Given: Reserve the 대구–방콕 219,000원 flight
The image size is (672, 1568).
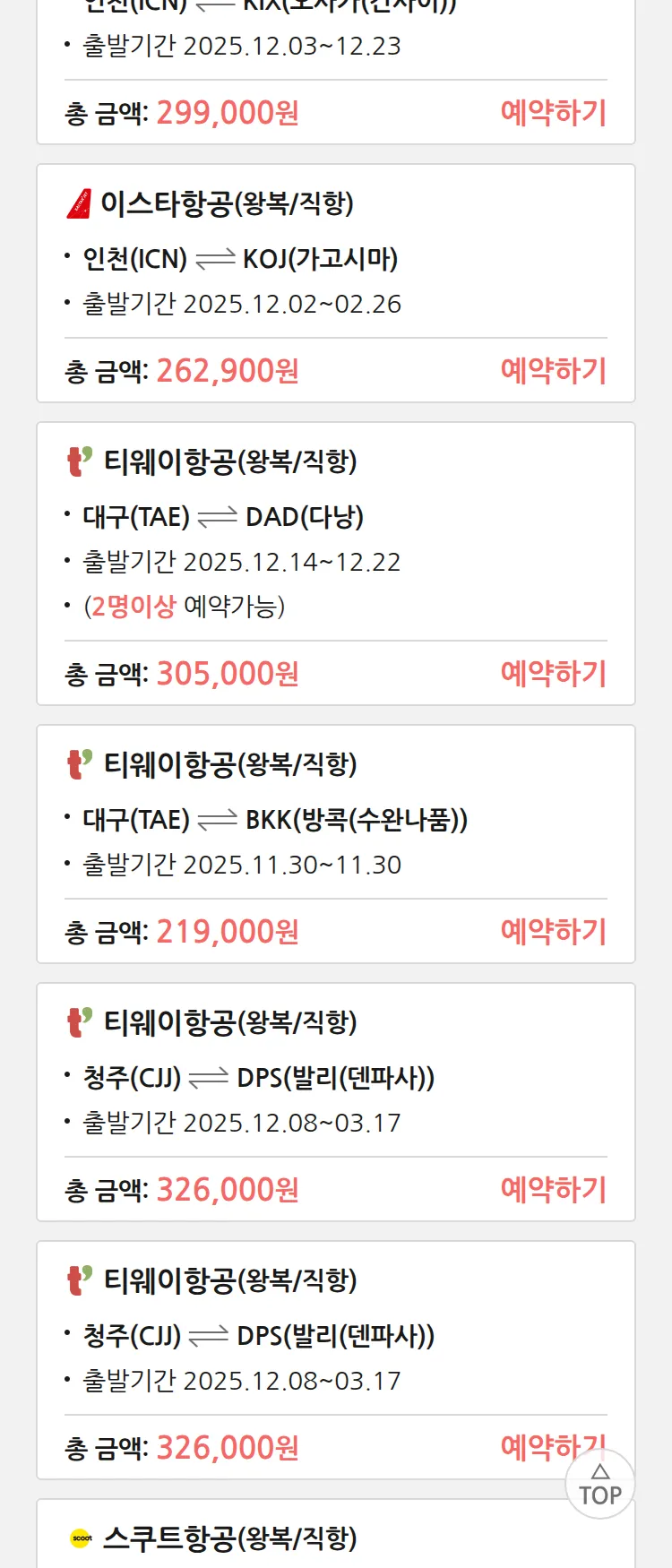Looking at the screenshot, I should pos(553,932).
